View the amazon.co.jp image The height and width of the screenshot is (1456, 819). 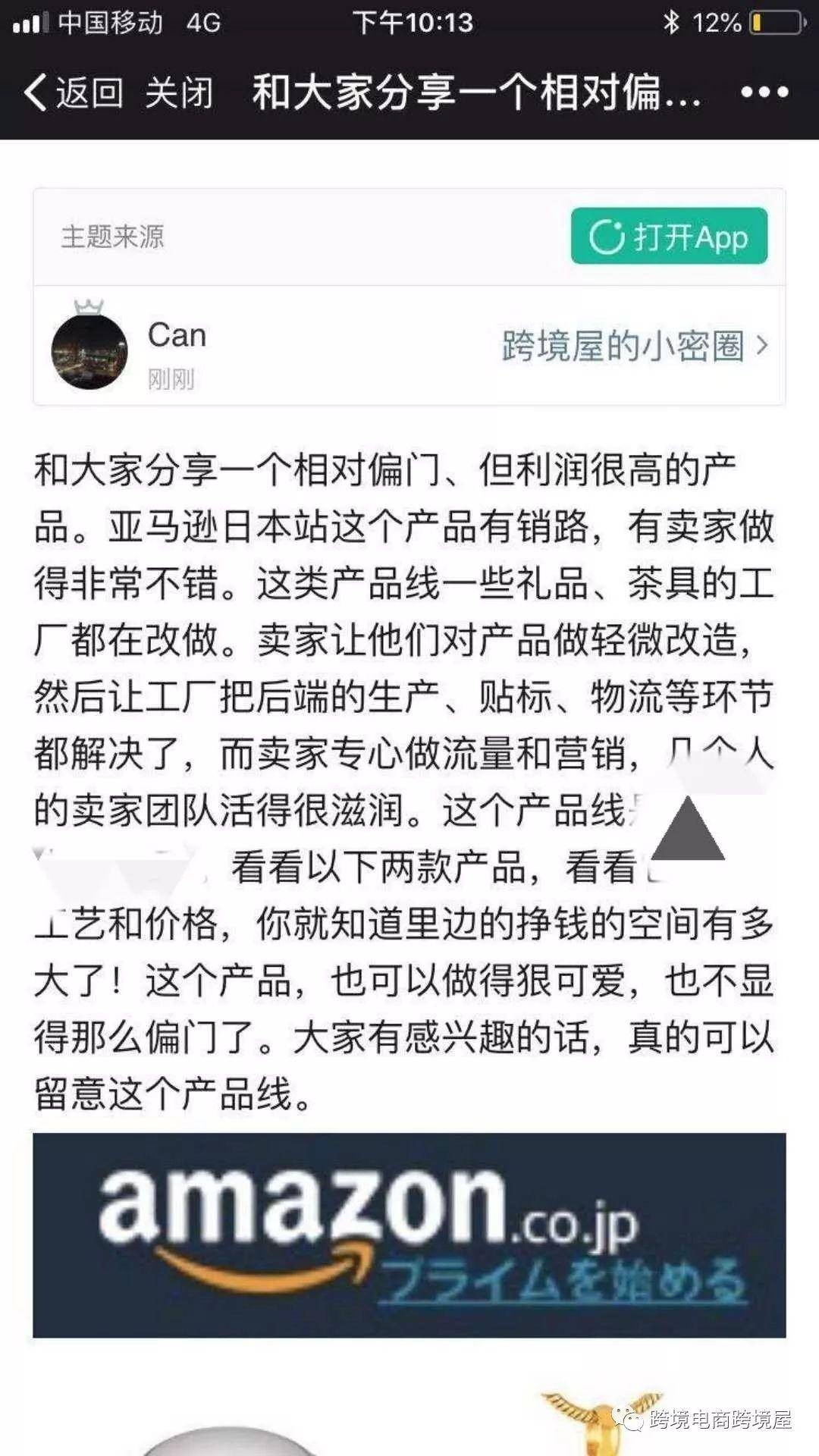point(409,1235)
